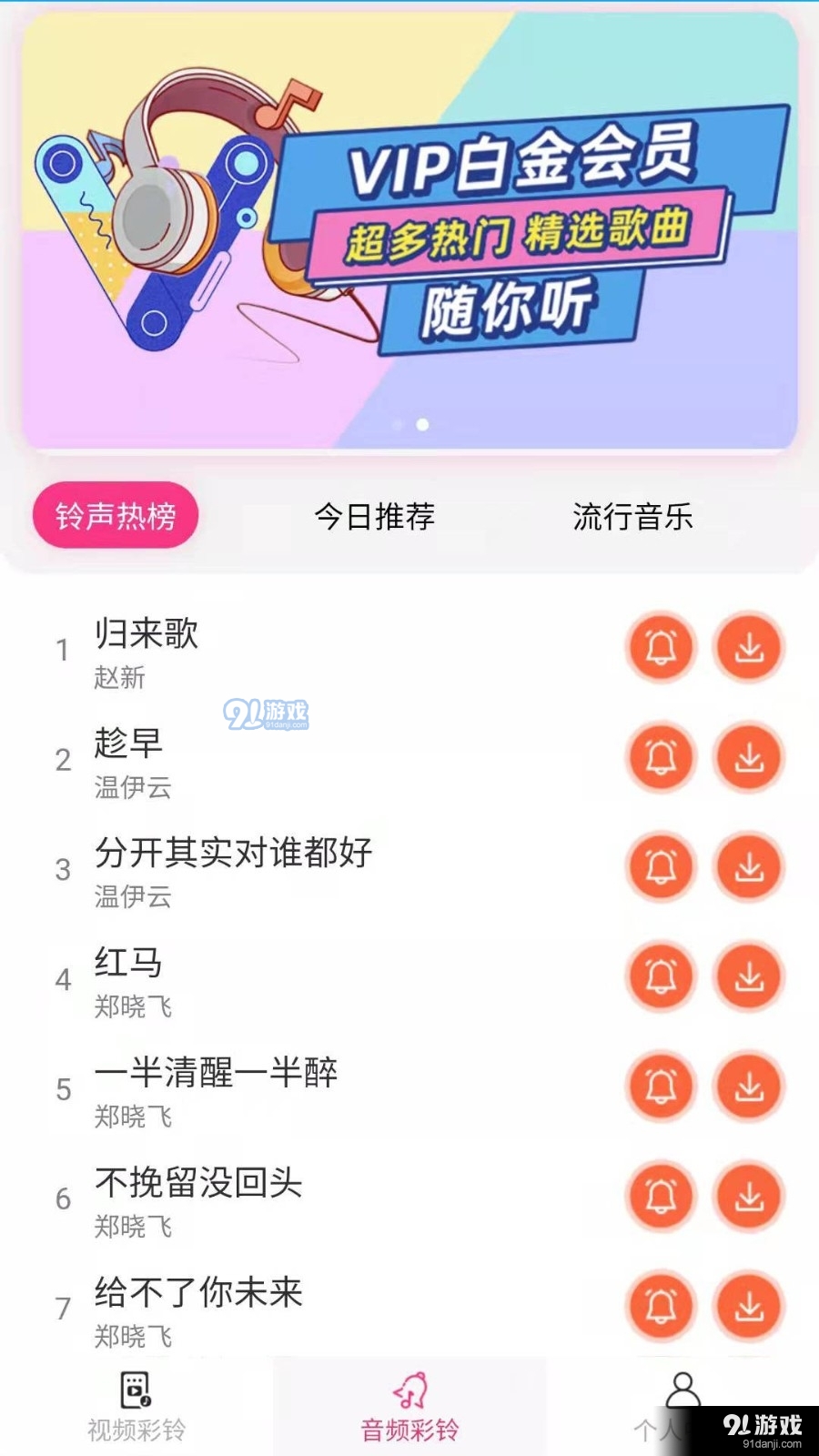
Task: Download 给不了你未来
Action: (x=750, y=1305)
